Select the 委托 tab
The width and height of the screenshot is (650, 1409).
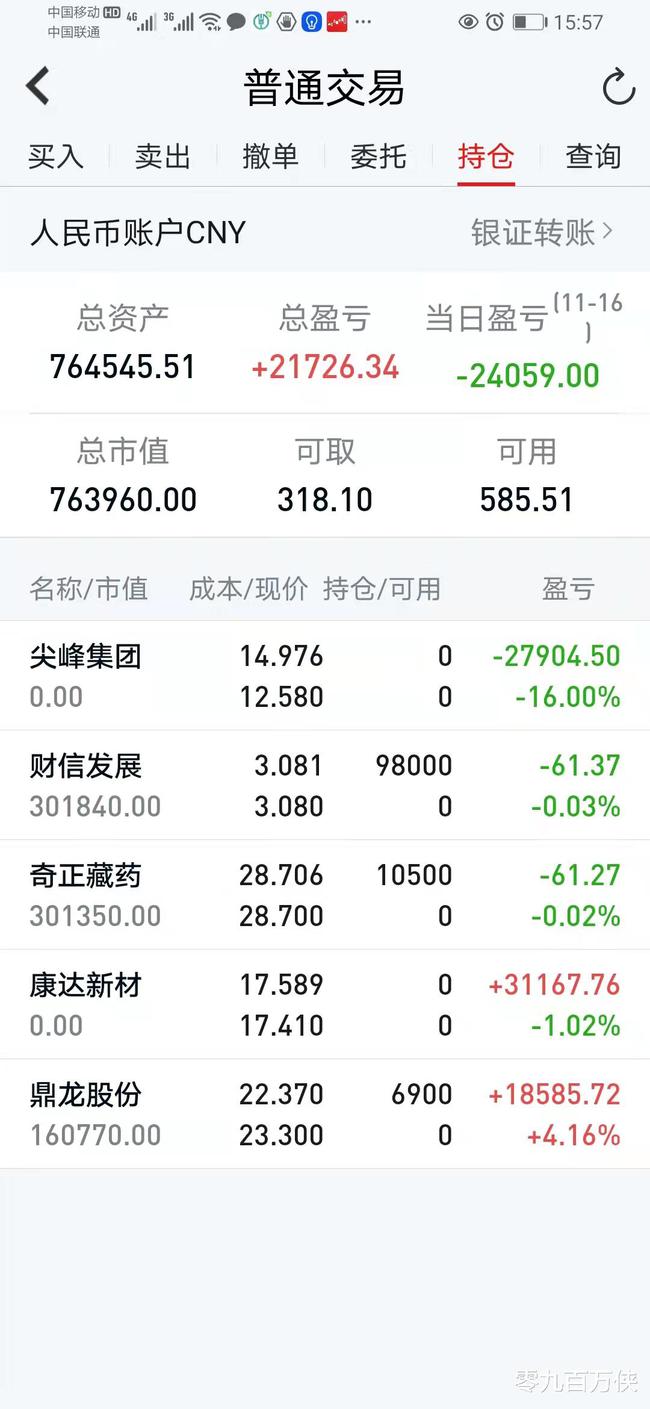[x=378, y=157]
